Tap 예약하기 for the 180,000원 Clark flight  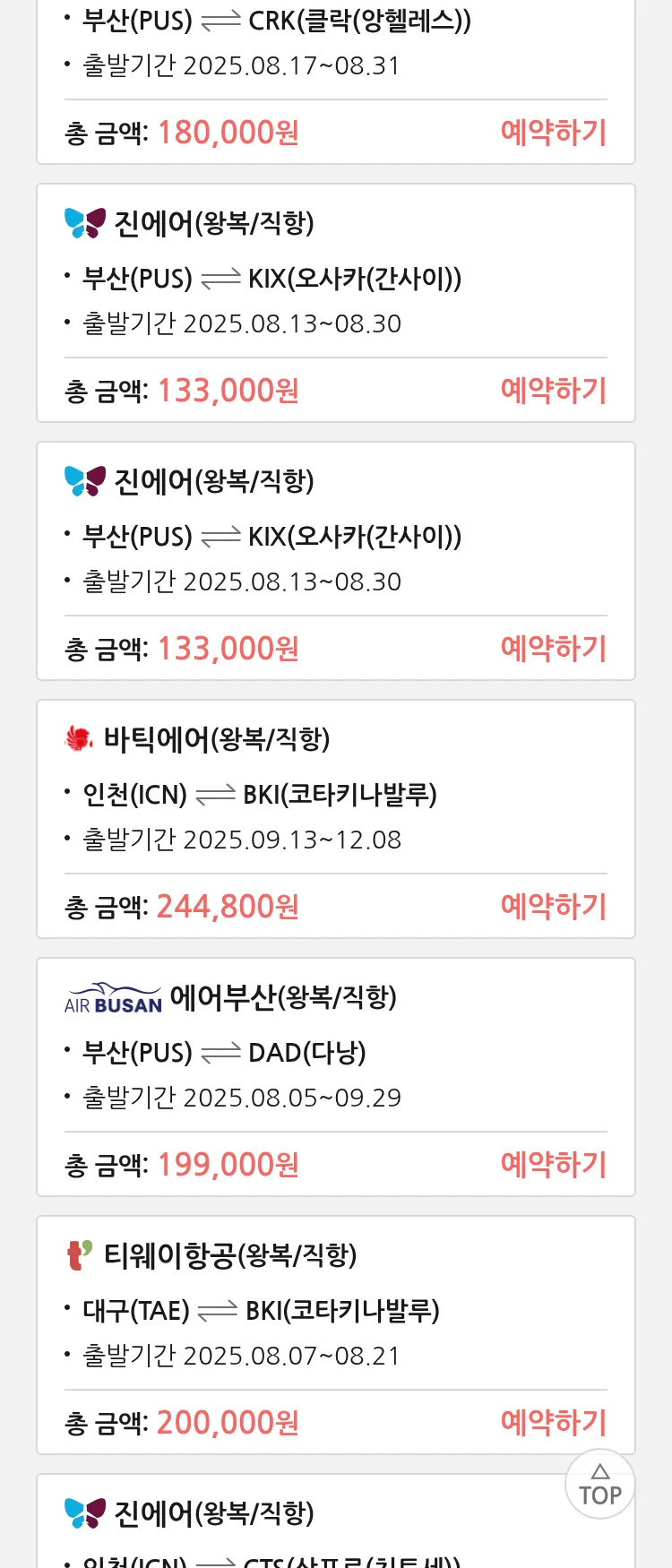(x=553, y=133)
